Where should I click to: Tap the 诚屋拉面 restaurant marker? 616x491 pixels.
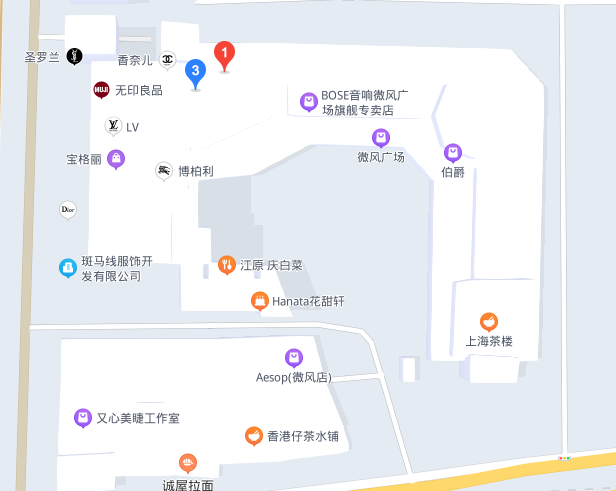(187, 463)
